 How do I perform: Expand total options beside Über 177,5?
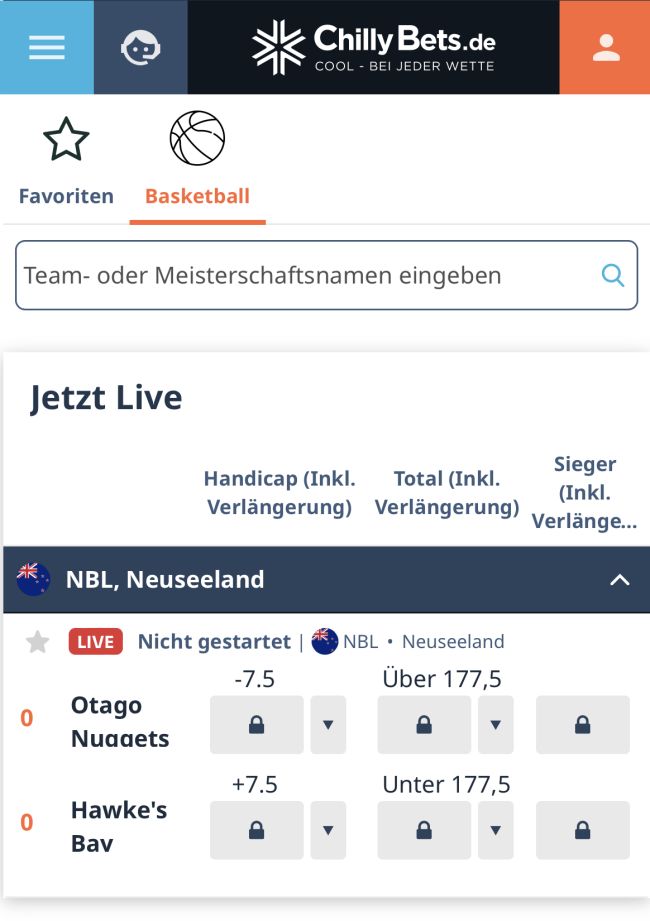495,725
